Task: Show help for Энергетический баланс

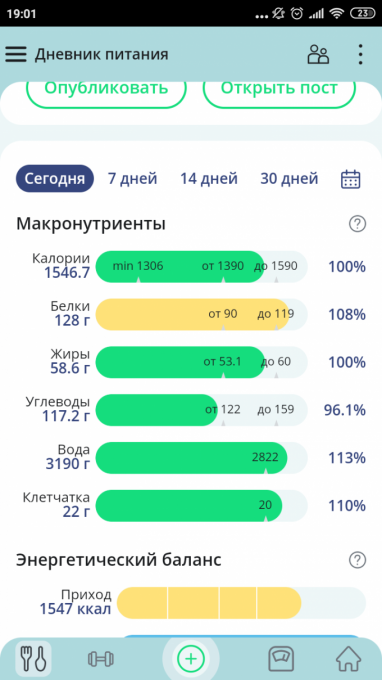Action: [x=357, y=560]
